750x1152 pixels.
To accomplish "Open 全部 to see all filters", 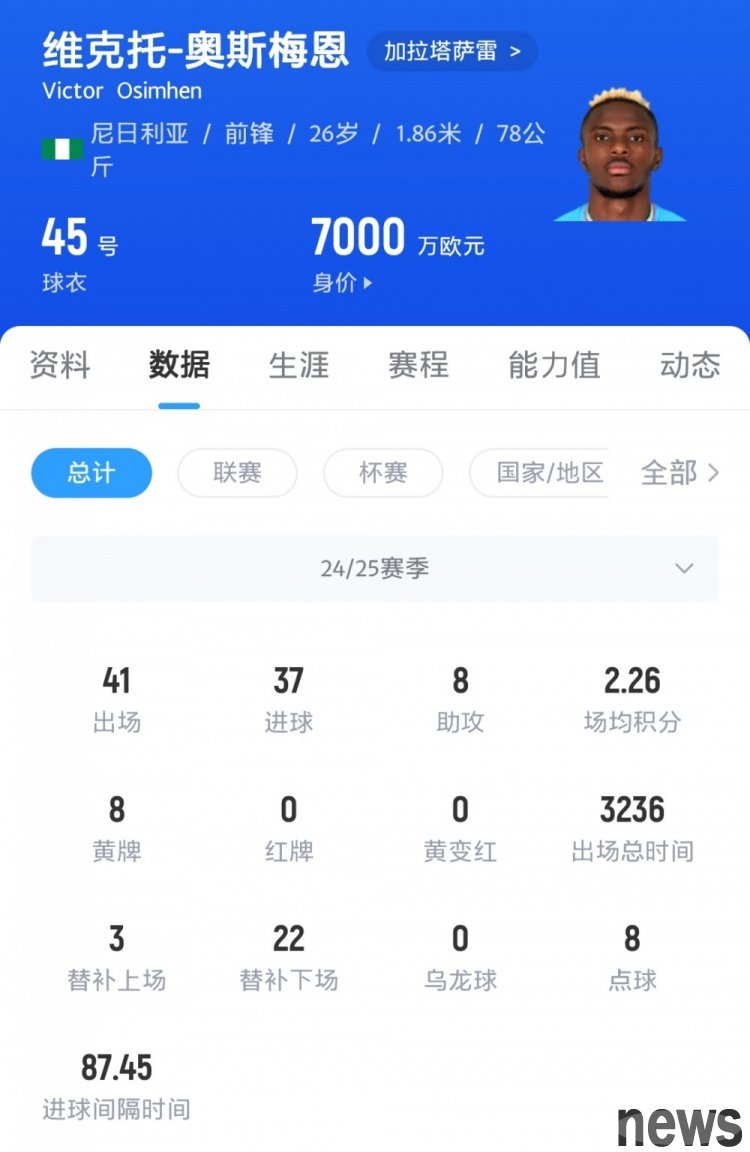I will coord(680,473).
